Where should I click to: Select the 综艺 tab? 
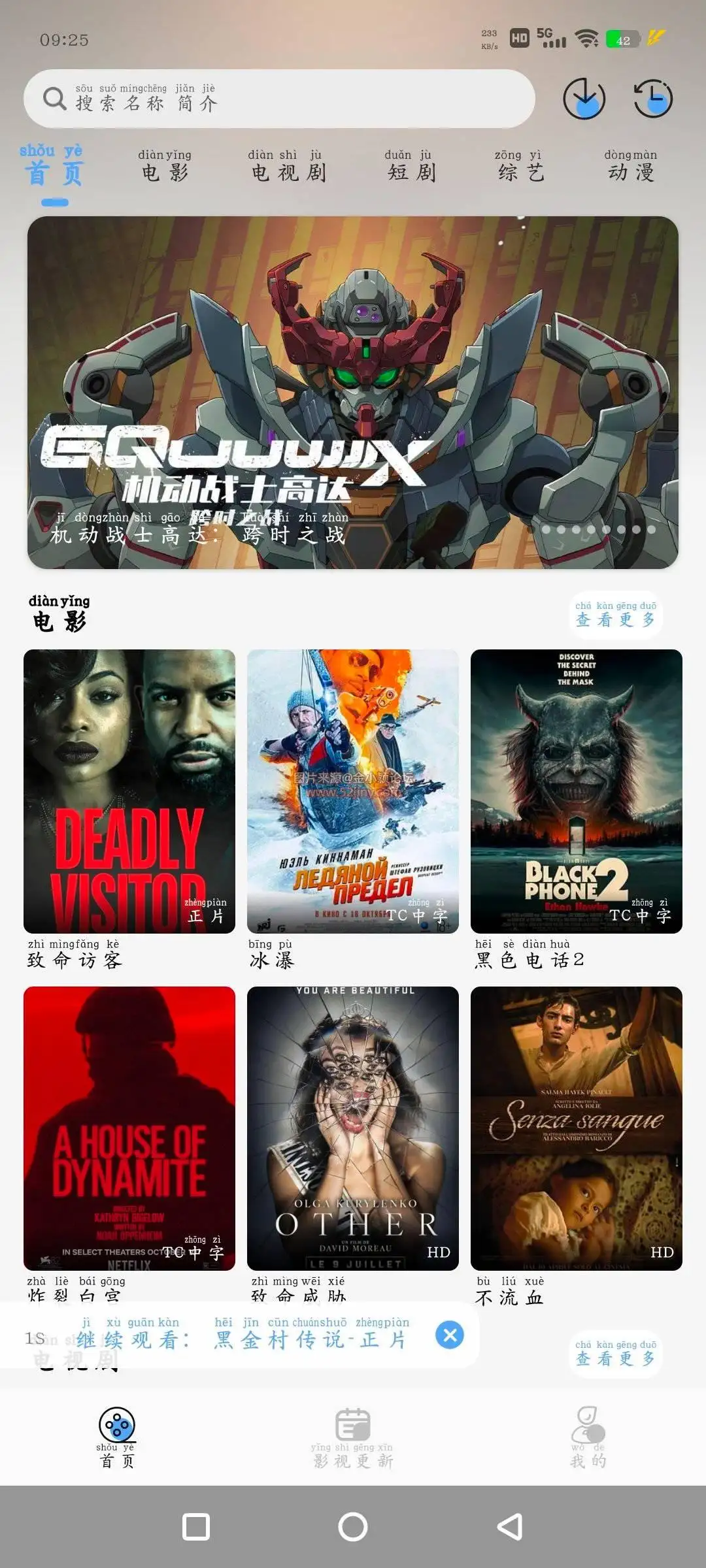[x=520, y=166]
